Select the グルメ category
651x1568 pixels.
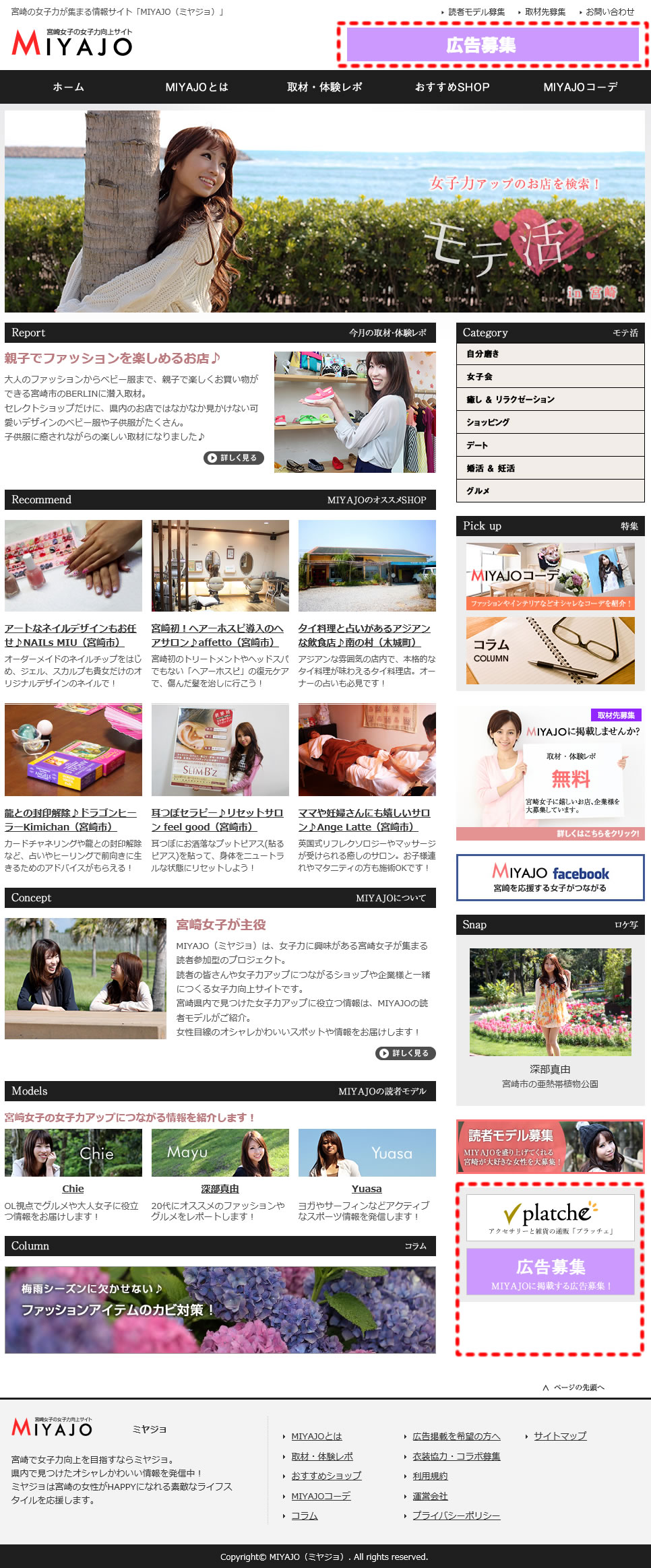click(x=550, y=491)
